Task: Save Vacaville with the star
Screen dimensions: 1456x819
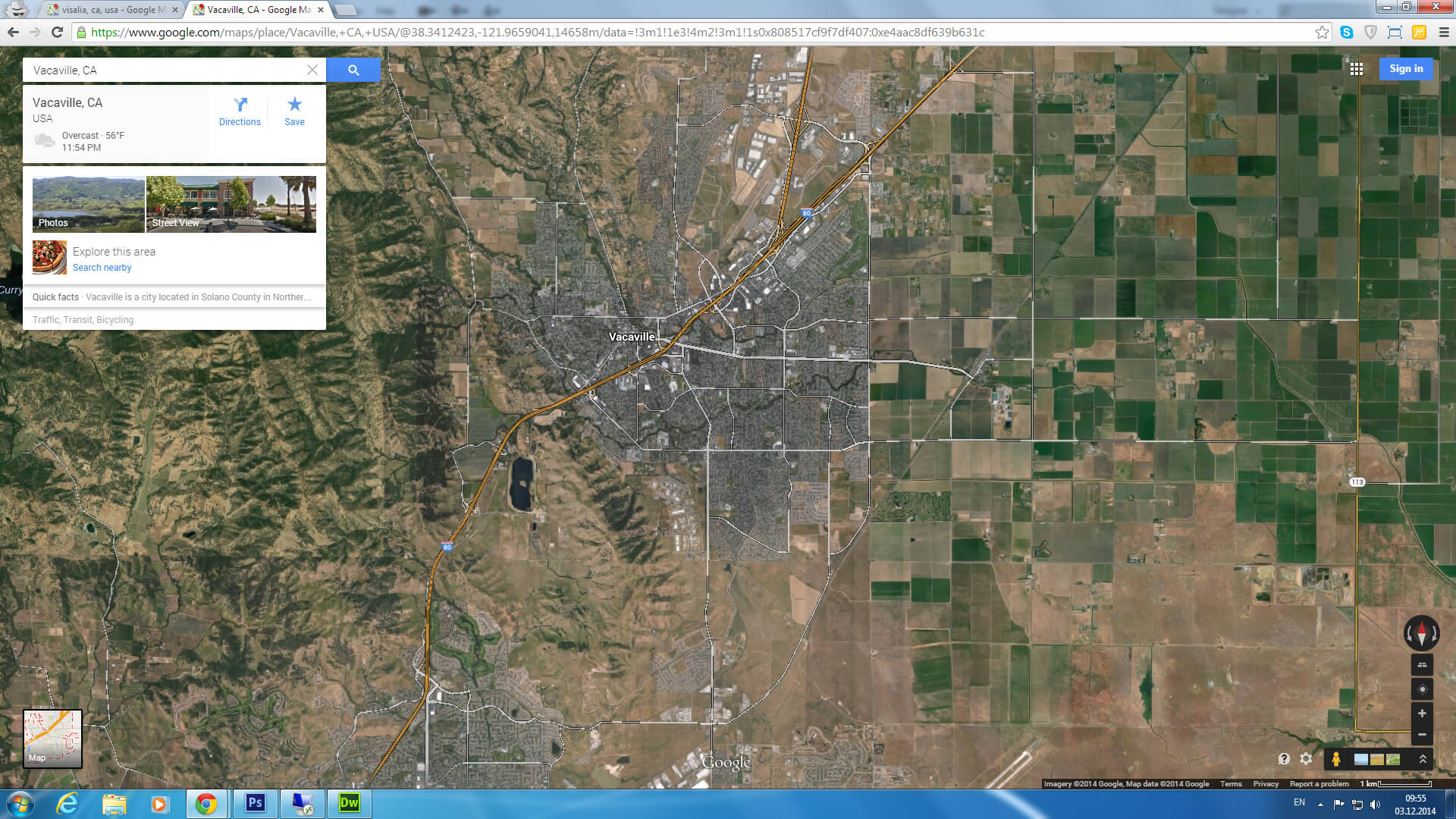Action: (x=294, y=111)
